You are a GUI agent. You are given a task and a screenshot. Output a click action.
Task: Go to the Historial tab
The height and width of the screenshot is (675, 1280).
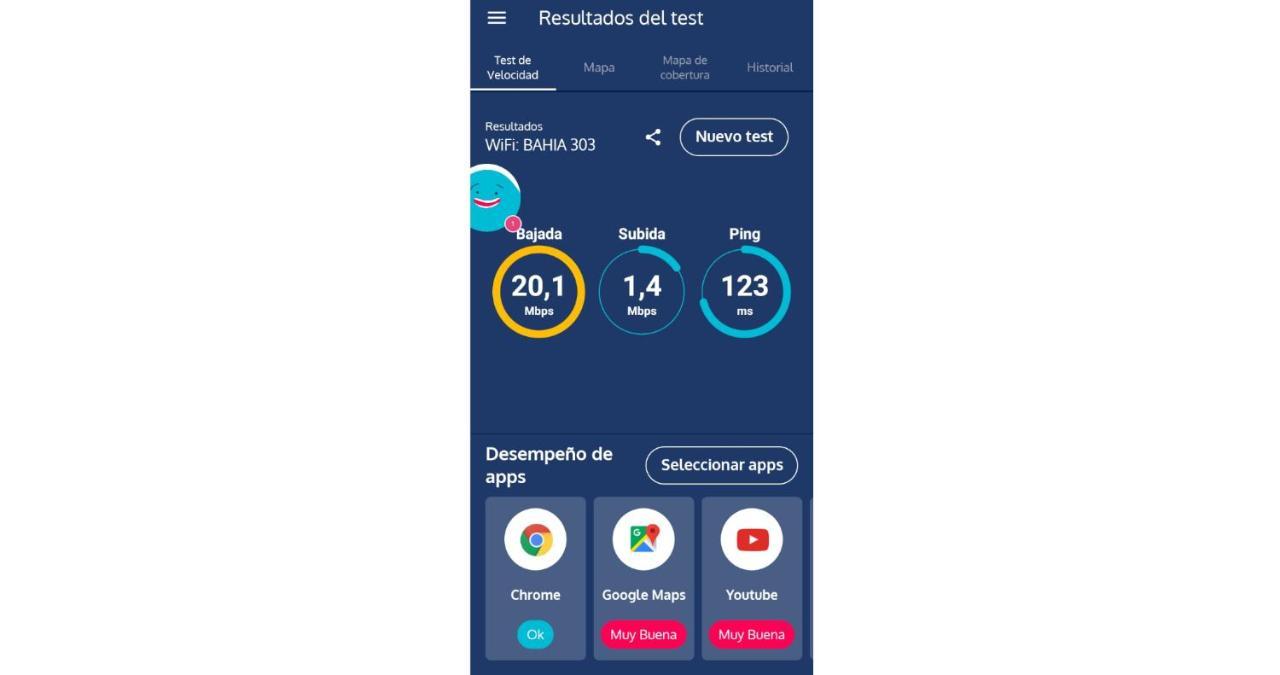pyautogui.click(x=769, y=67)
